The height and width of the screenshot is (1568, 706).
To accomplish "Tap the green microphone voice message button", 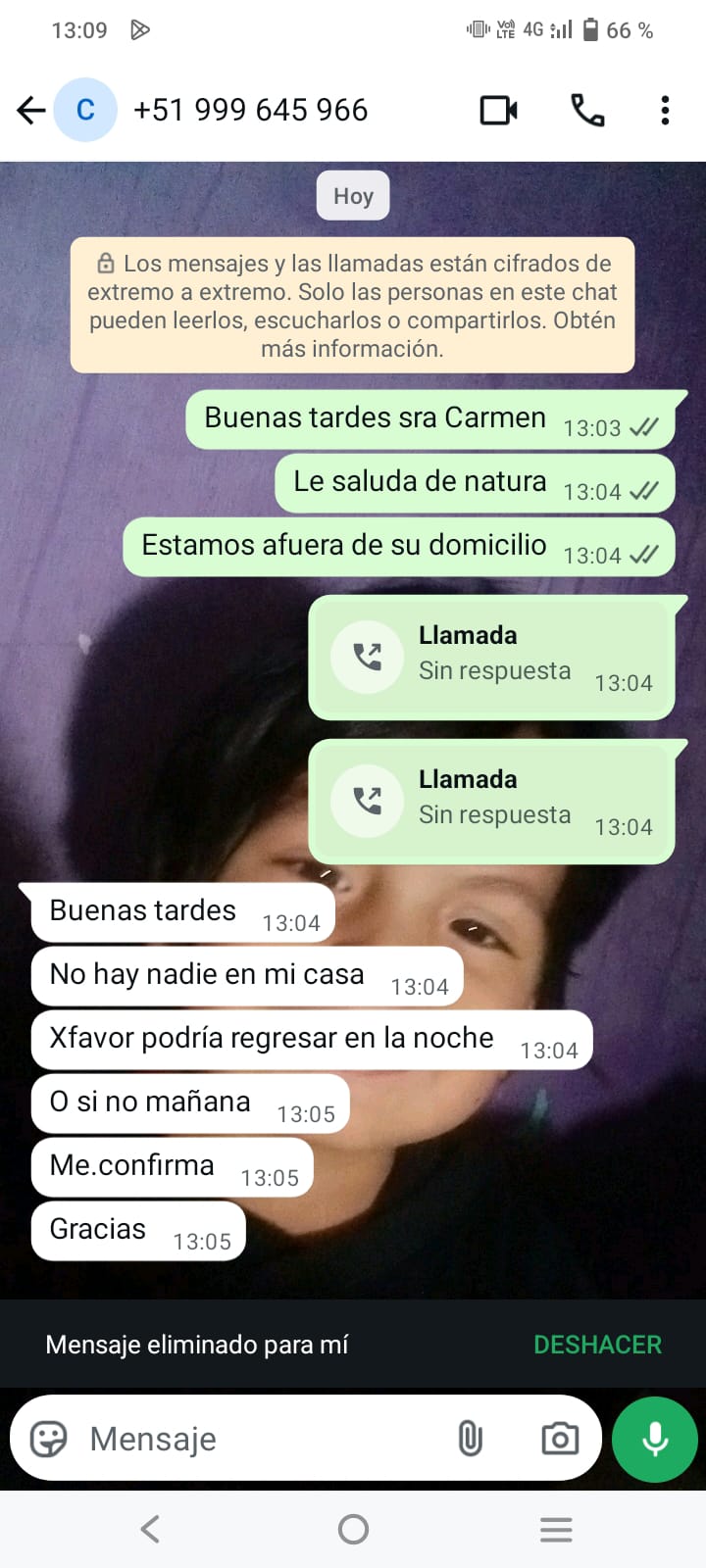I will [x=655, y=1439].
